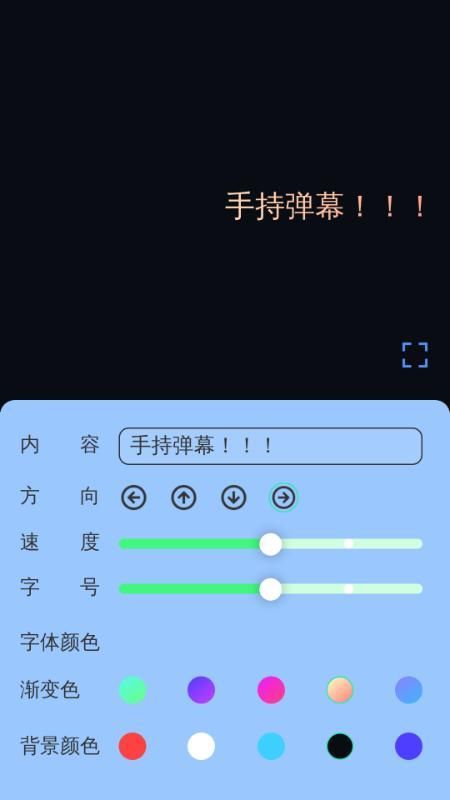Set the background color to red

coord(133,746)
